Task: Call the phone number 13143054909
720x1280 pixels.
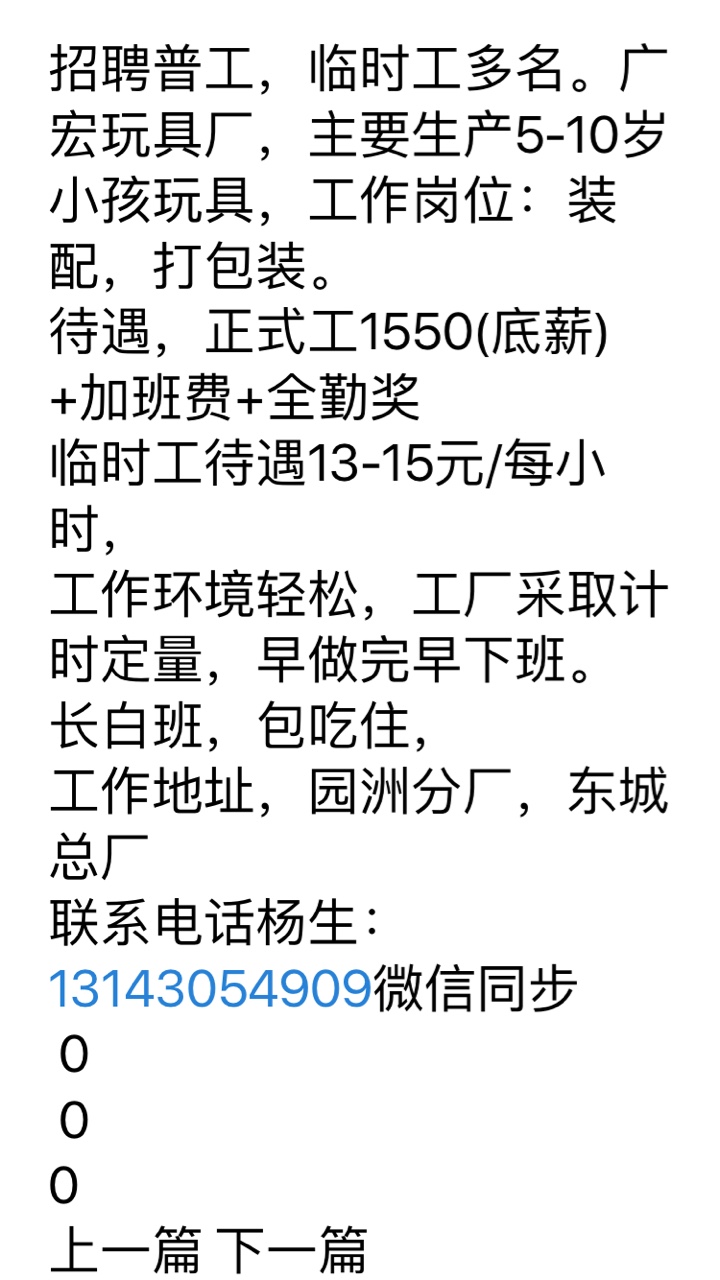Action: [211, 990]
